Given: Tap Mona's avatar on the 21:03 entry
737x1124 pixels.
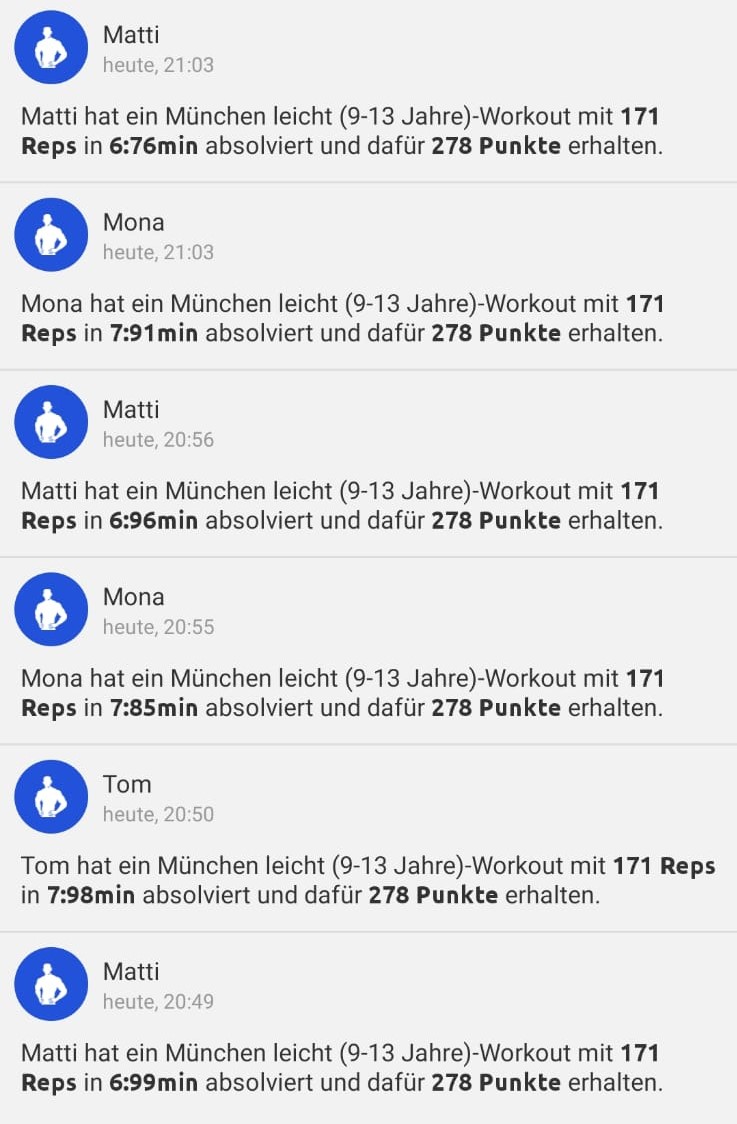Looking at the screenshot, I should pyautogui.click(x=51, y=235).
